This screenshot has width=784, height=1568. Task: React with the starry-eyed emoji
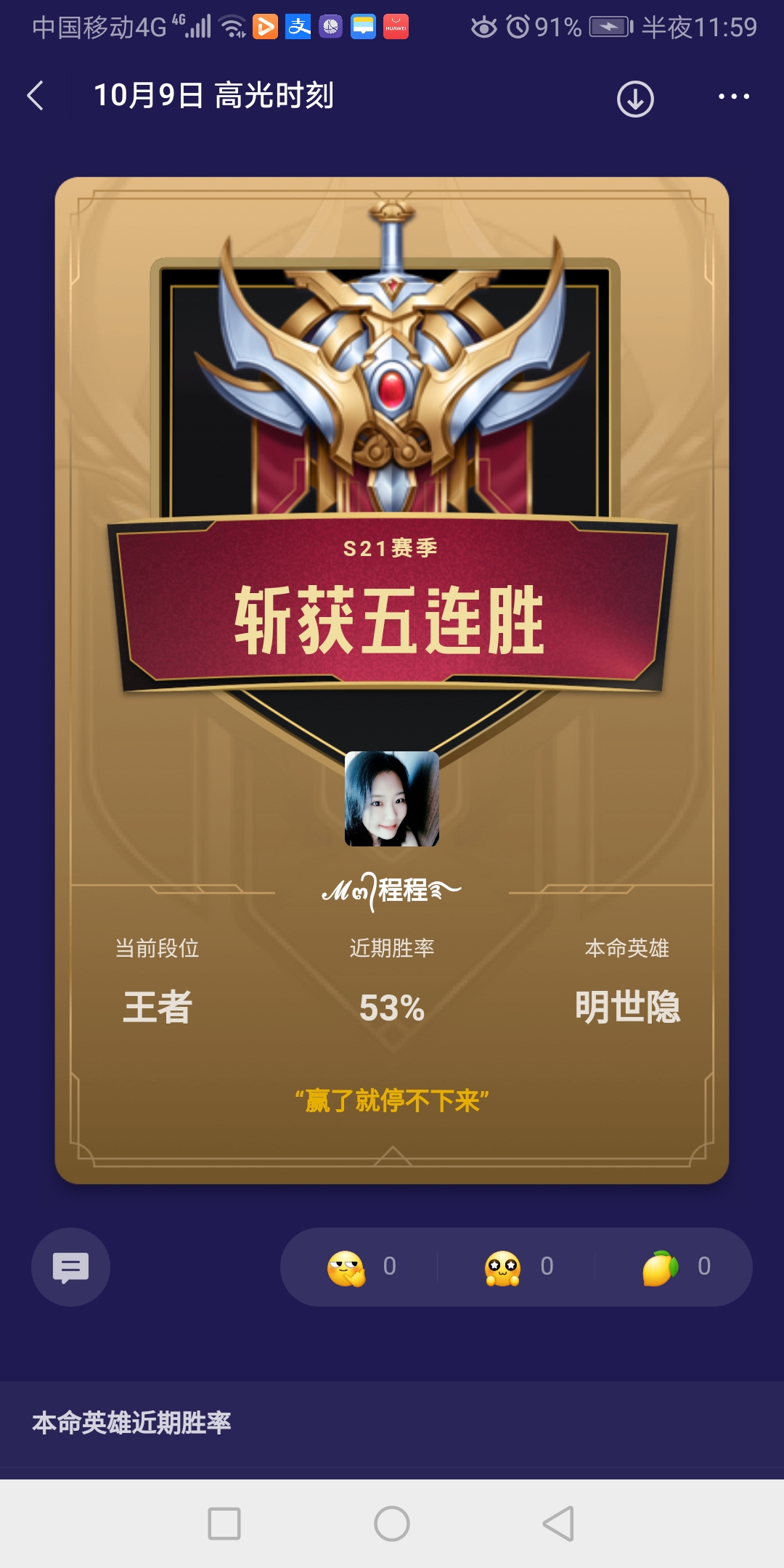click(503, 1267)
